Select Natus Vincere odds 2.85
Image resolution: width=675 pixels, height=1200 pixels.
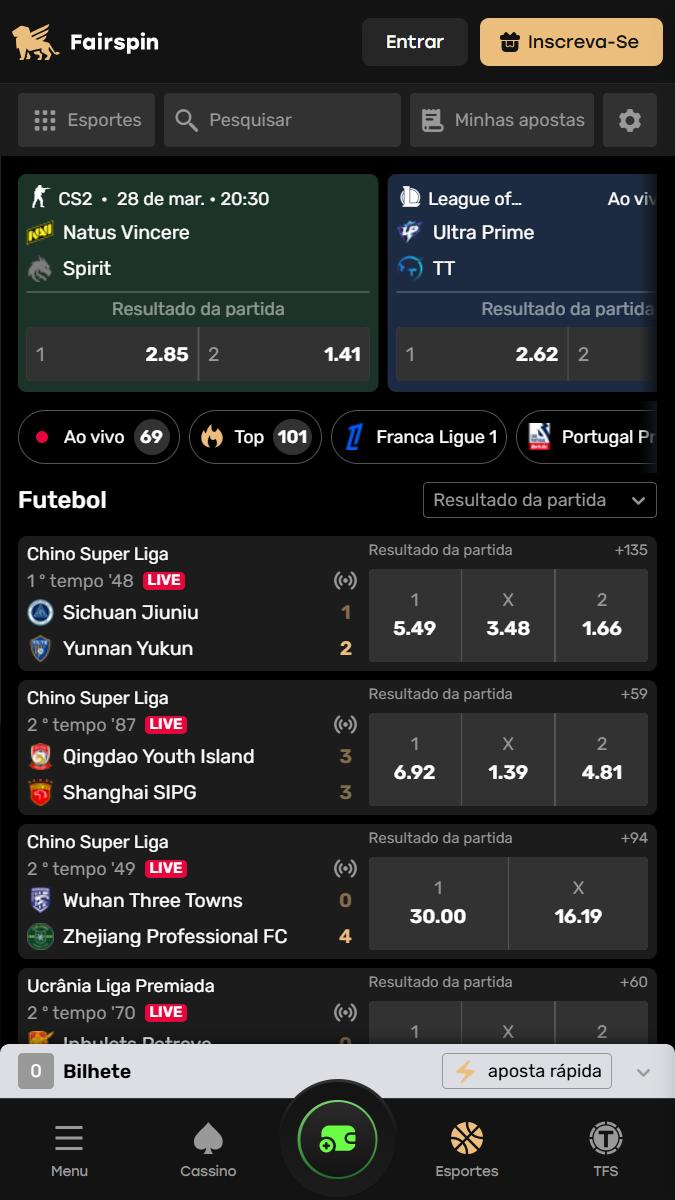pyautogui.click(x=111, y=354)
